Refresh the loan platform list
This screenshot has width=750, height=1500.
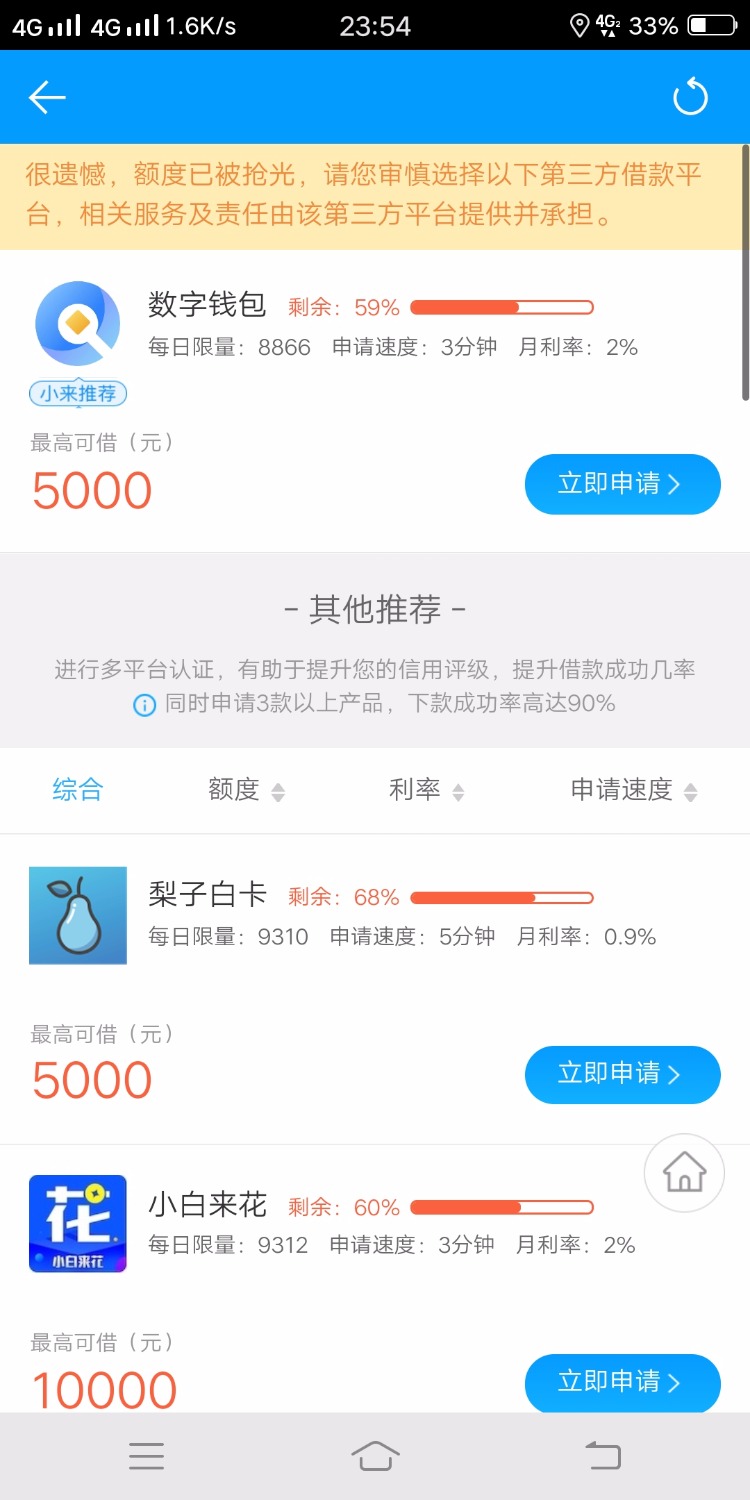[690, 97]
